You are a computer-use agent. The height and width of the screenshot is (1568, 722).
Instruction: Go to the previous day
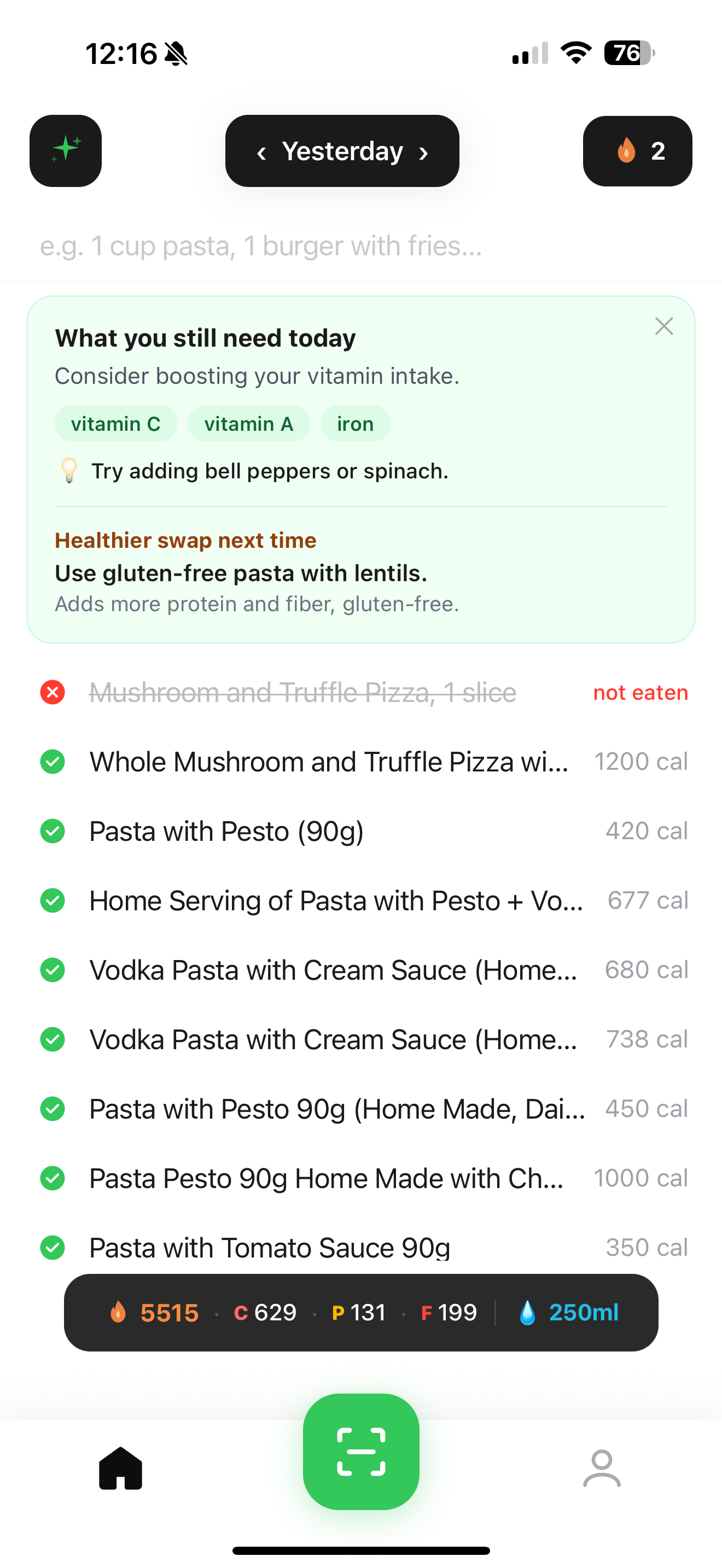[x=262, y=152]
